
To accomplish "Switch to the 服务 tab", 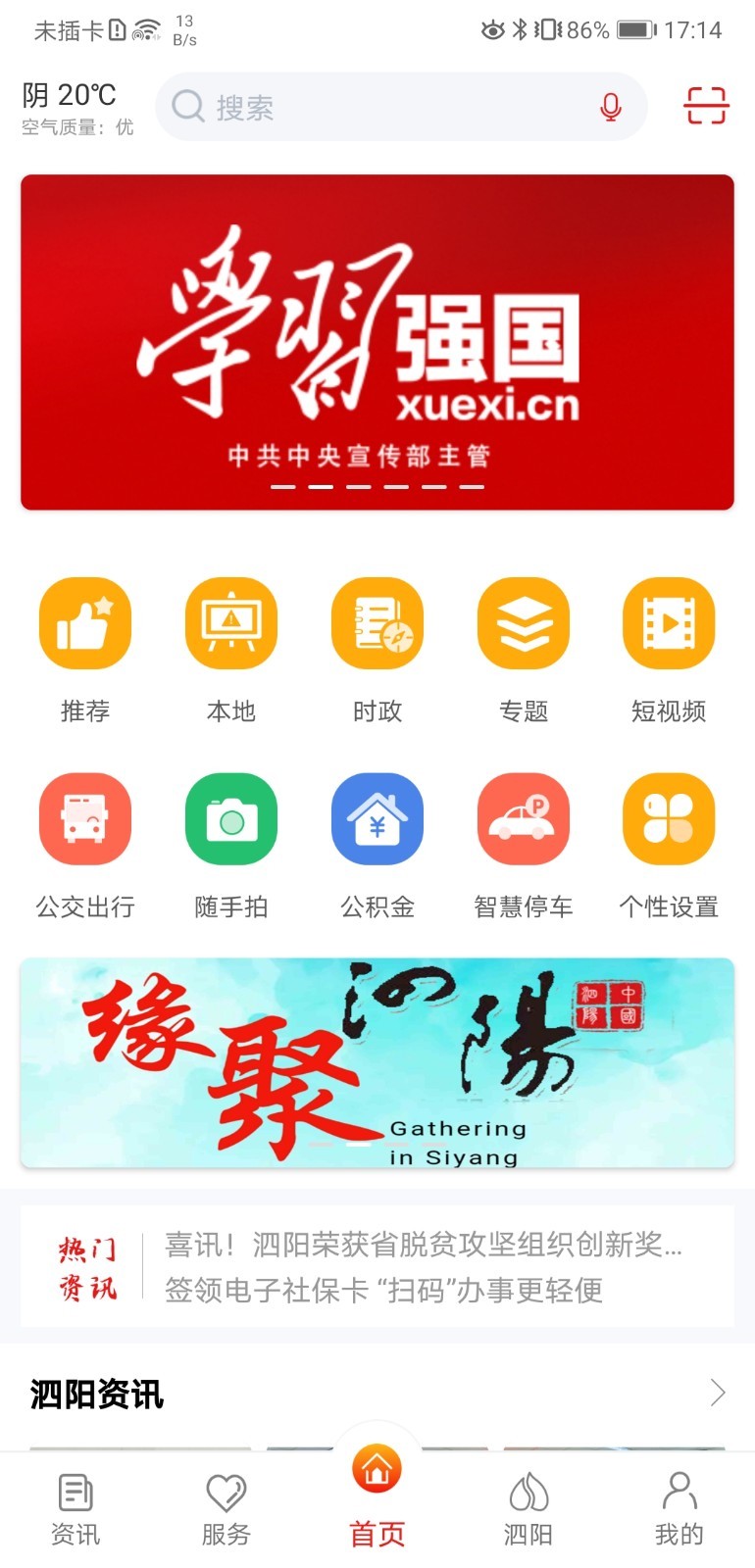I will tap(226, 1509).
